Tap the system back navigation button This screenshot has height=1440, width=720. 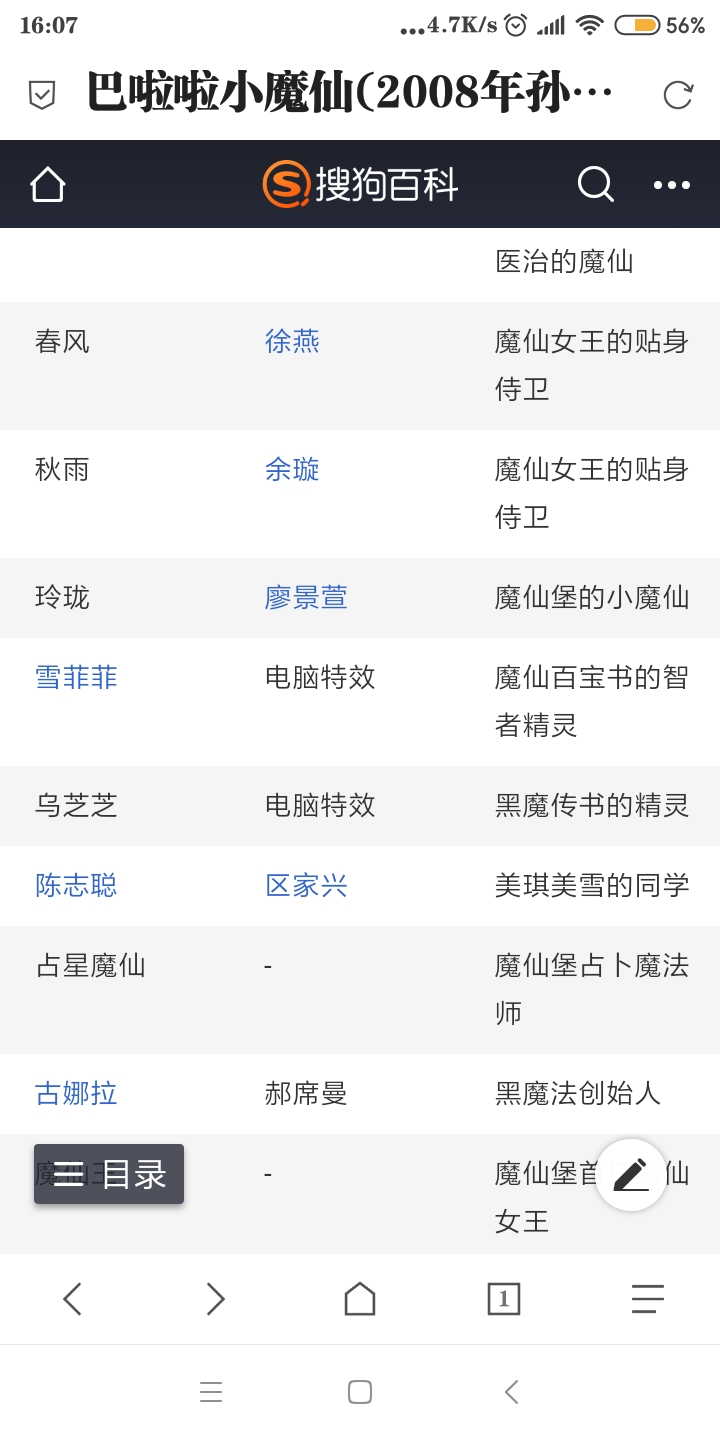click(511, 1392)
